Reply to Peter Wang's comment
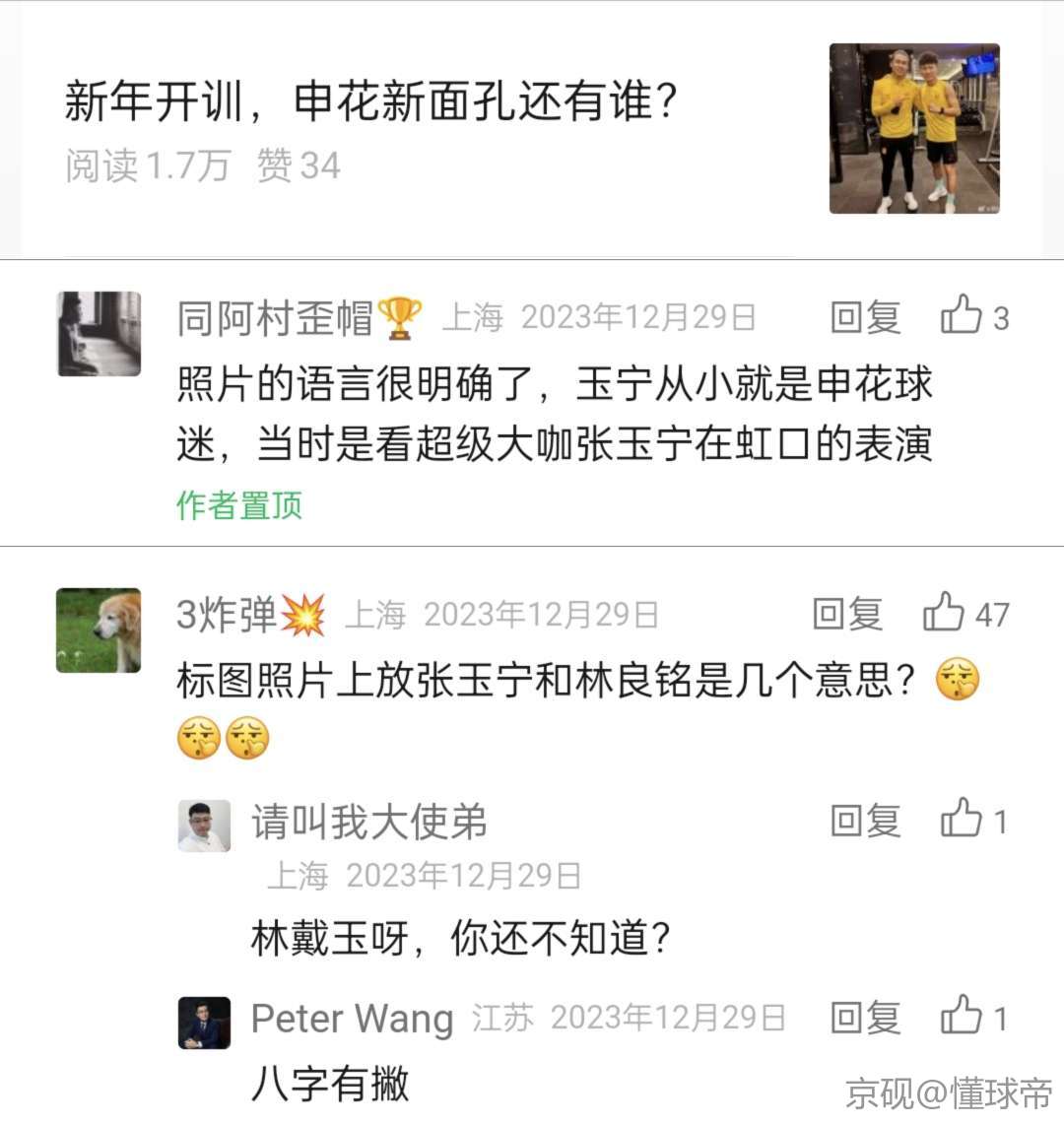 [x=865, y=1017]
